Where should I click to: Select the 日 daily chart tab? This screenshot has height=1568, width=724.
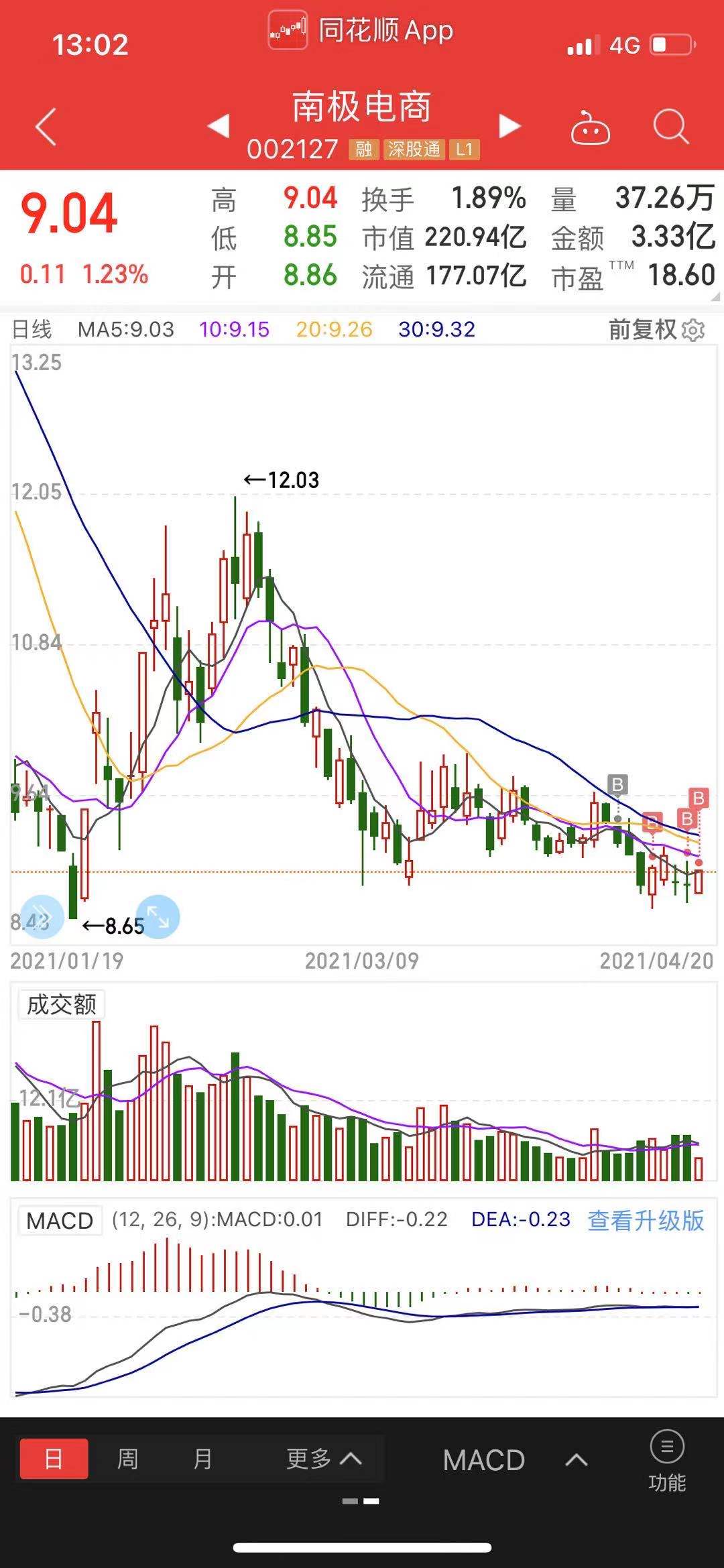[x=54, y=1459]
